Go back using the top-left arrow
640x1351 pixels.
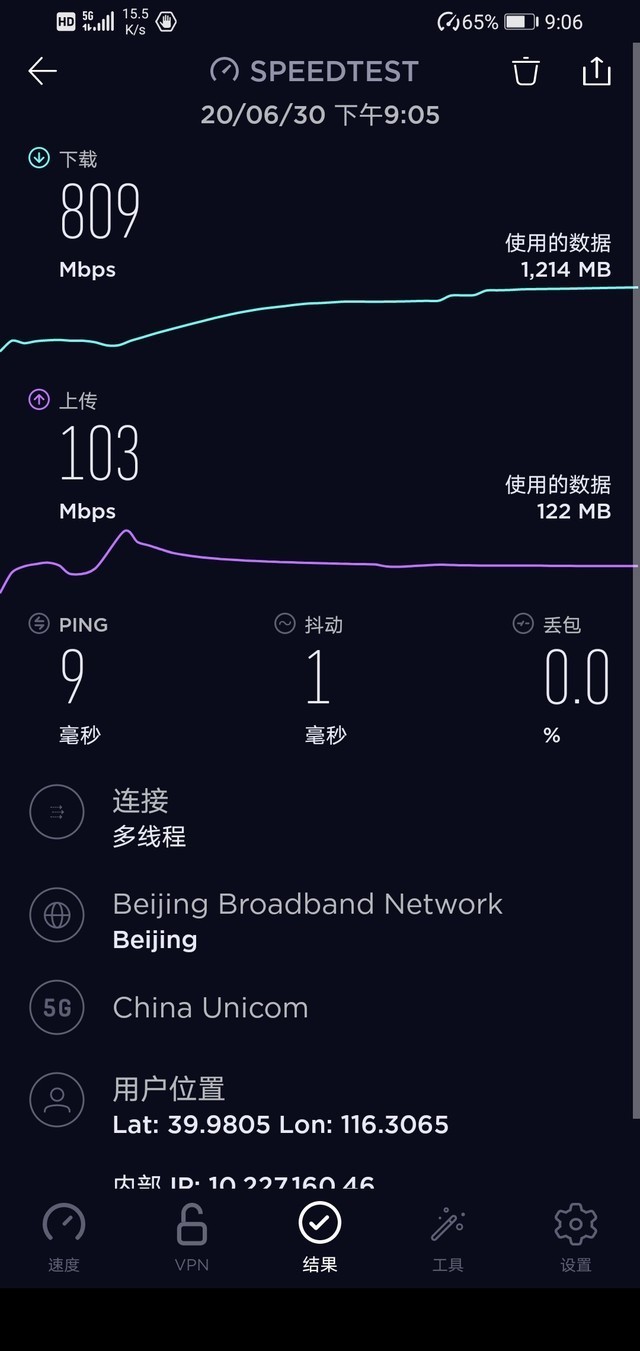42,71
